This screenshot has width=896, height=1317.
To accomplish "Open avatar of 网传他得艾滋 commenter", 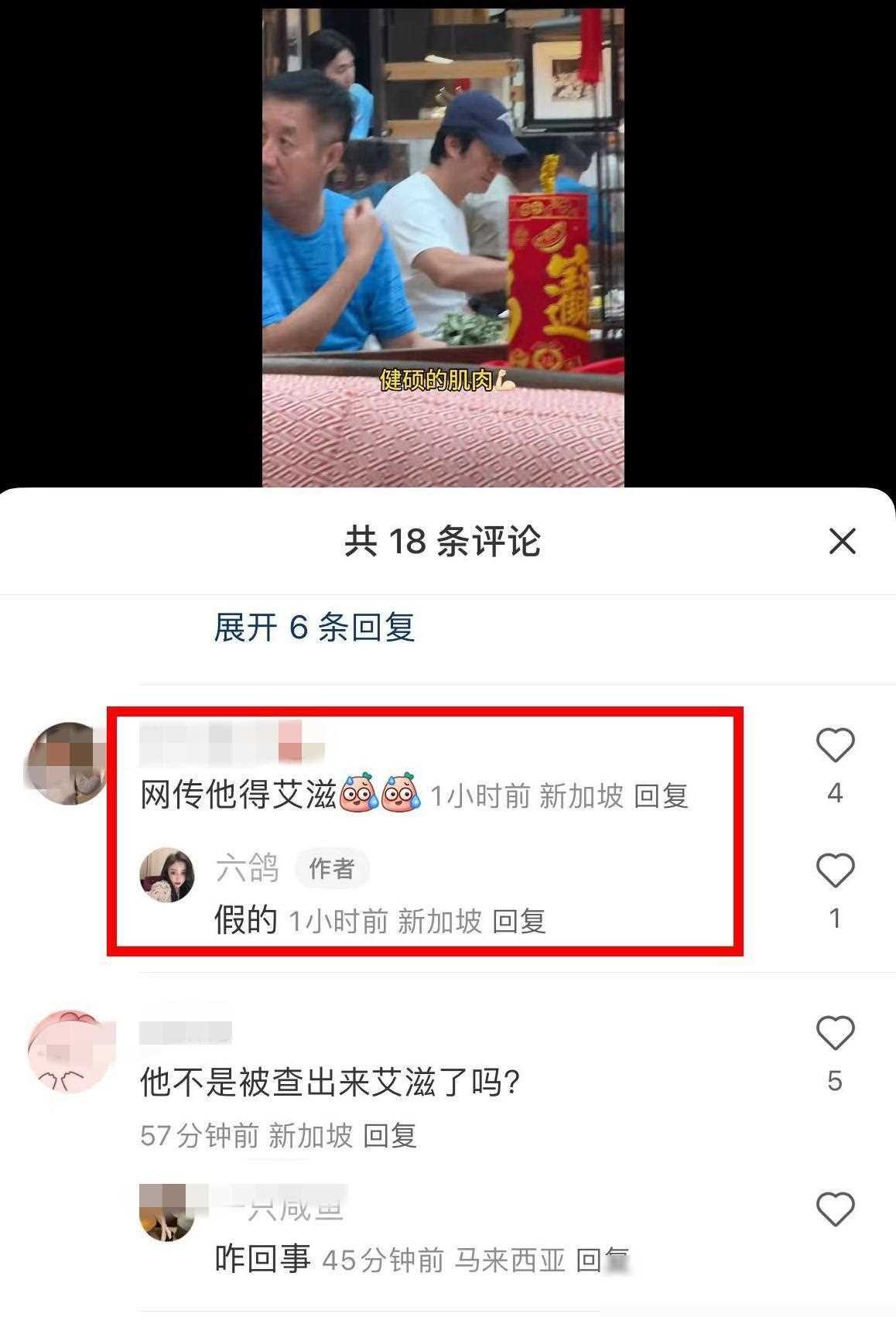I will (x=67, y=763).
